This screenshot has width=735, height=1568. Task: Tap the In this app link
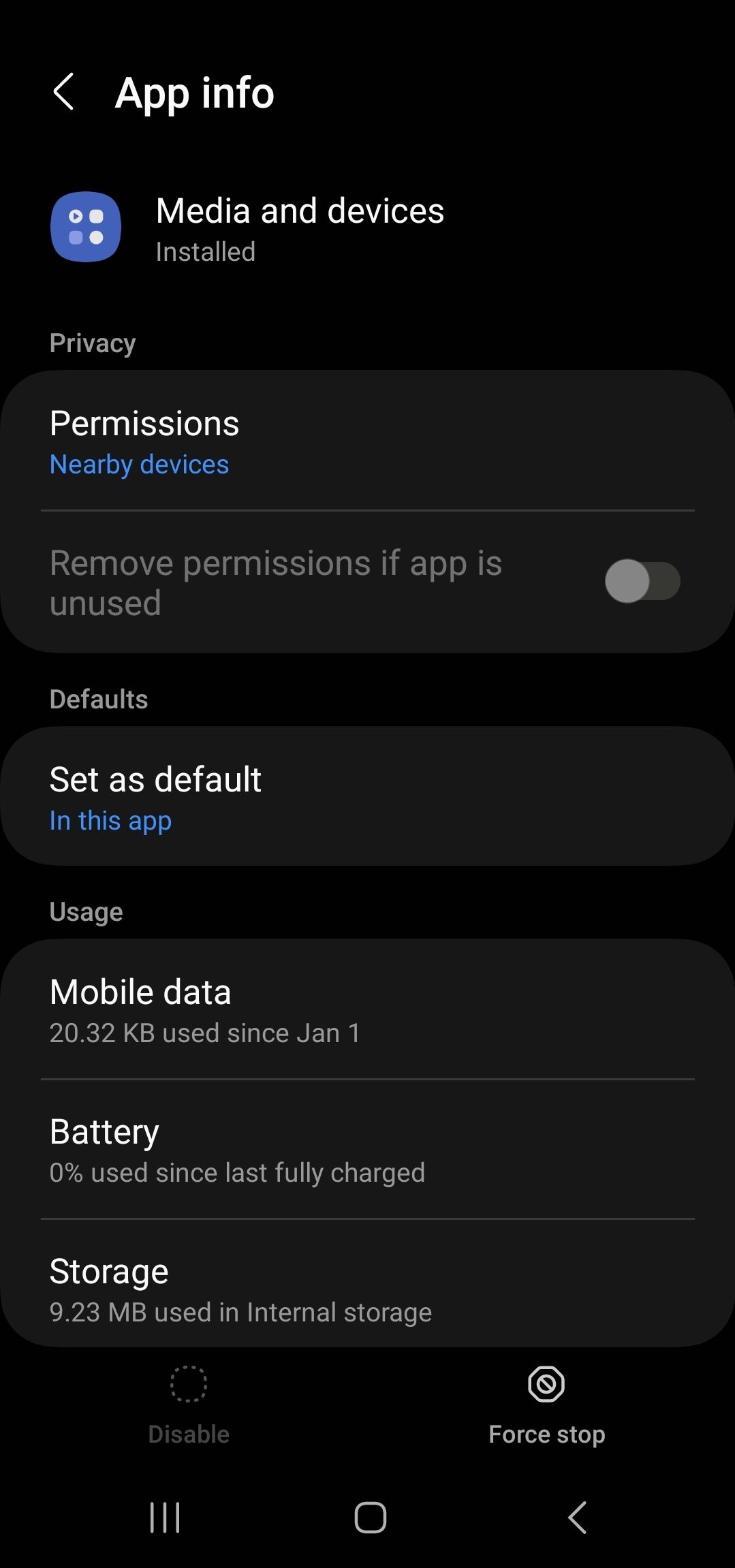(x=110, y=821)
